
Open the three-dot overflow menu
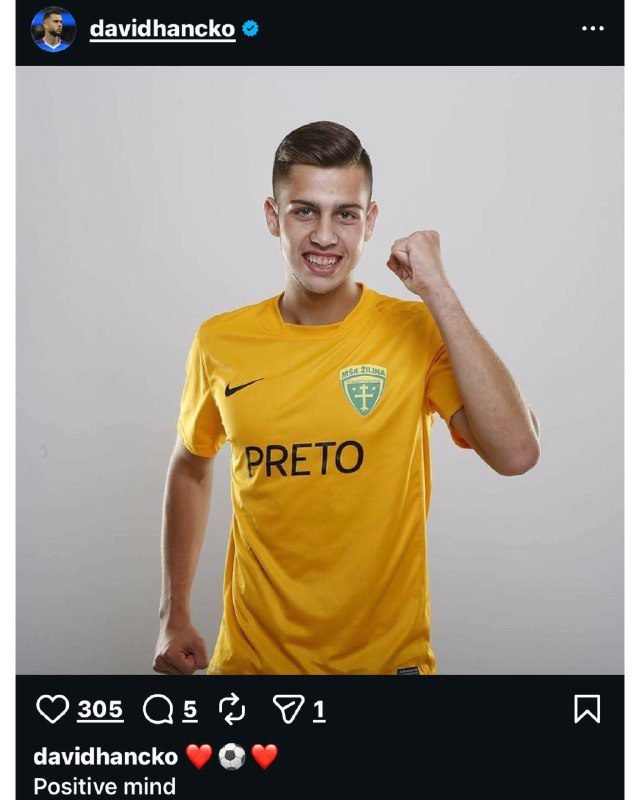point(593,29)
